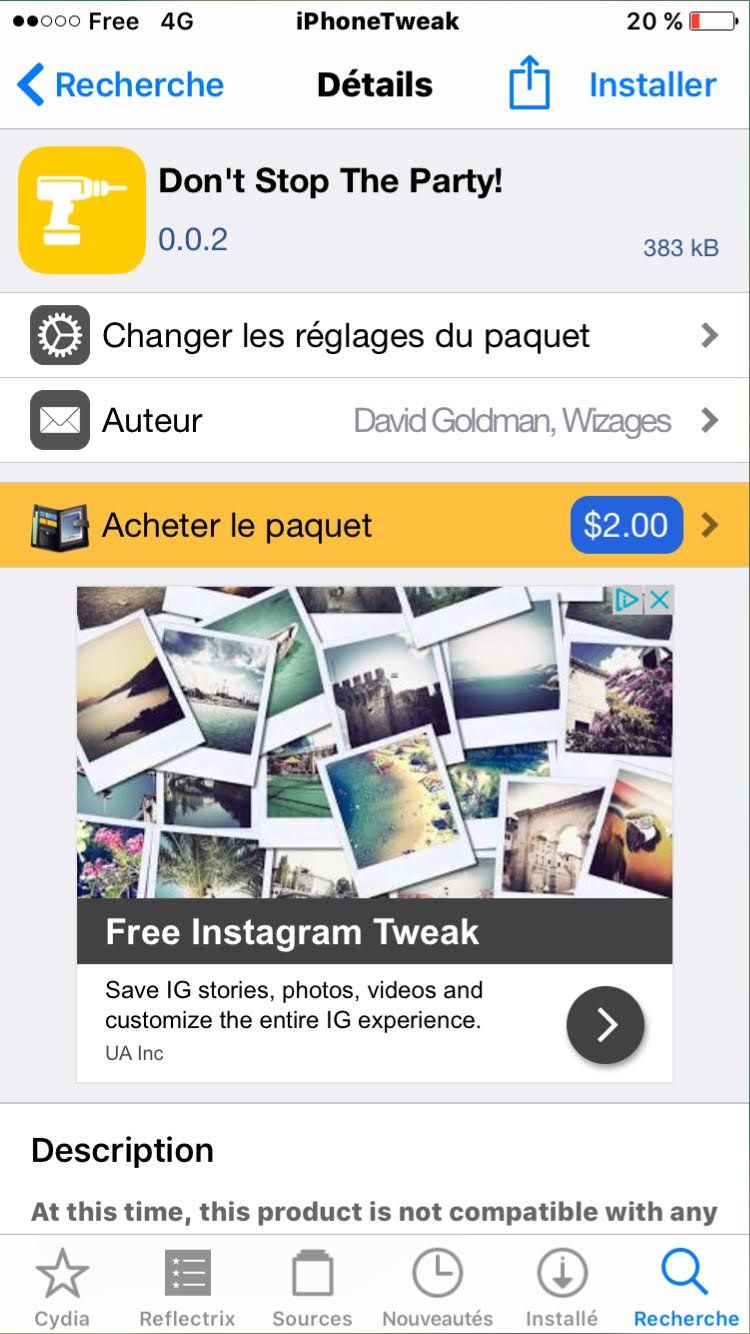Go back to Recherche
Viewport: 750px width, 1334px height.
[120, 86]
